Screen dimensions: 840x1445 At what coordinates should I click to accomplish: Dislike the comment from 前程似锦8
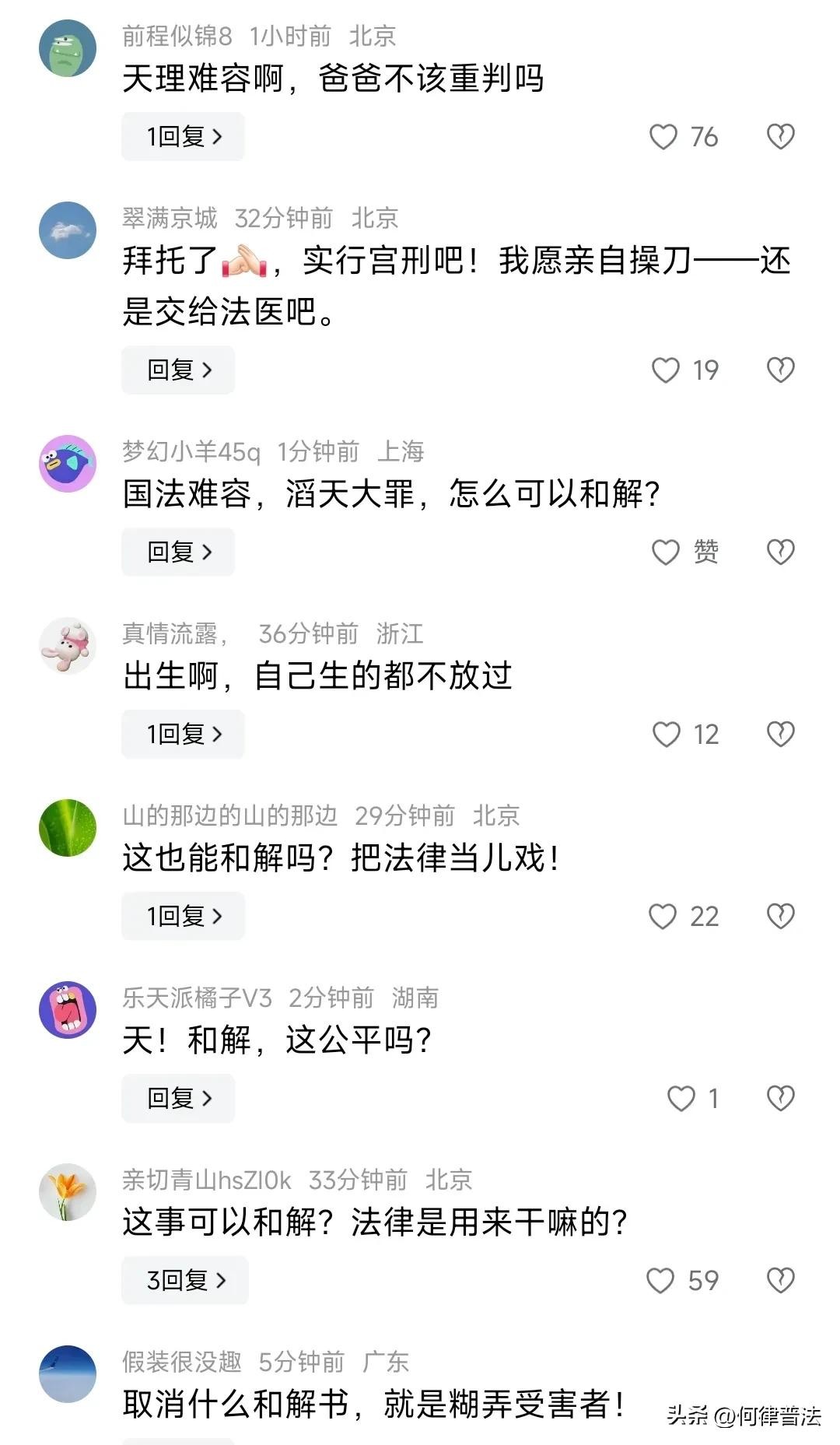click(780, 137)
